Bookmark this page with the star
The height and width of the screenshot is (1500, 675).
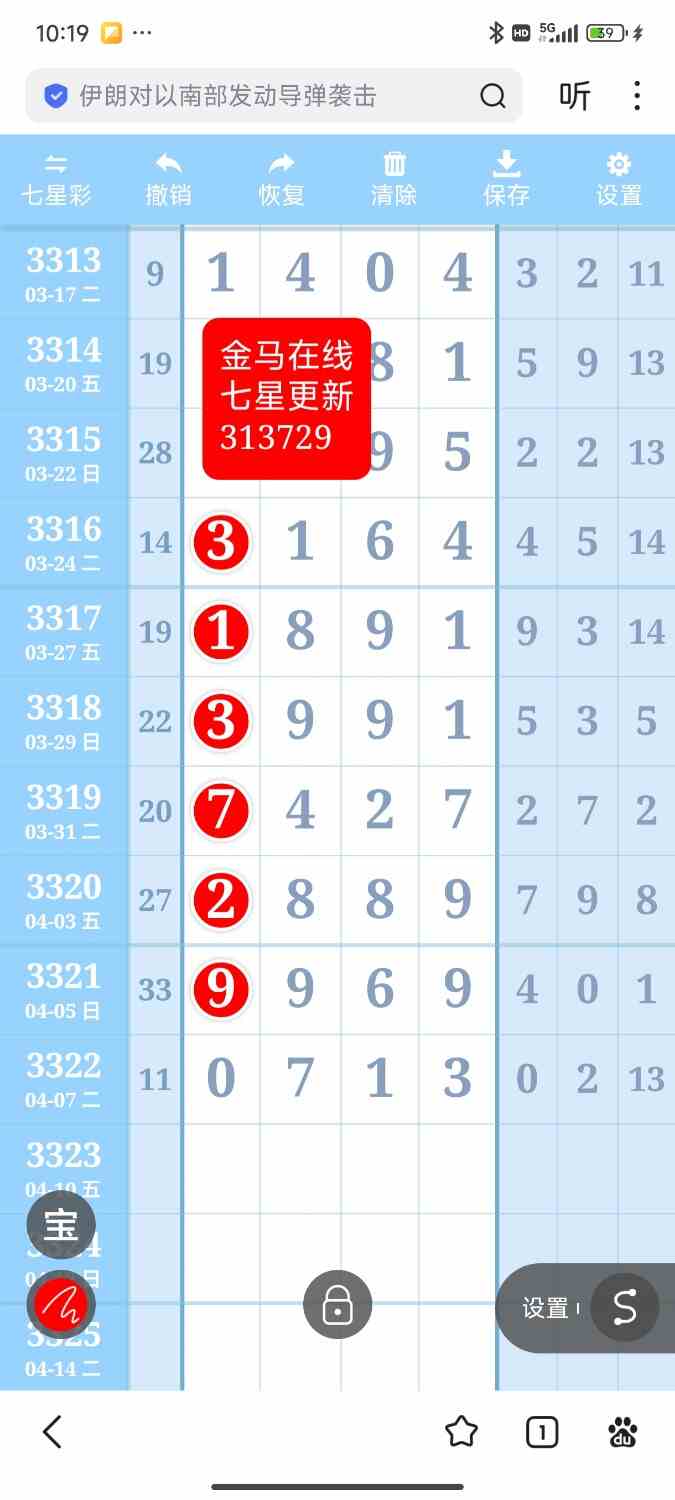click(461, 1432)
